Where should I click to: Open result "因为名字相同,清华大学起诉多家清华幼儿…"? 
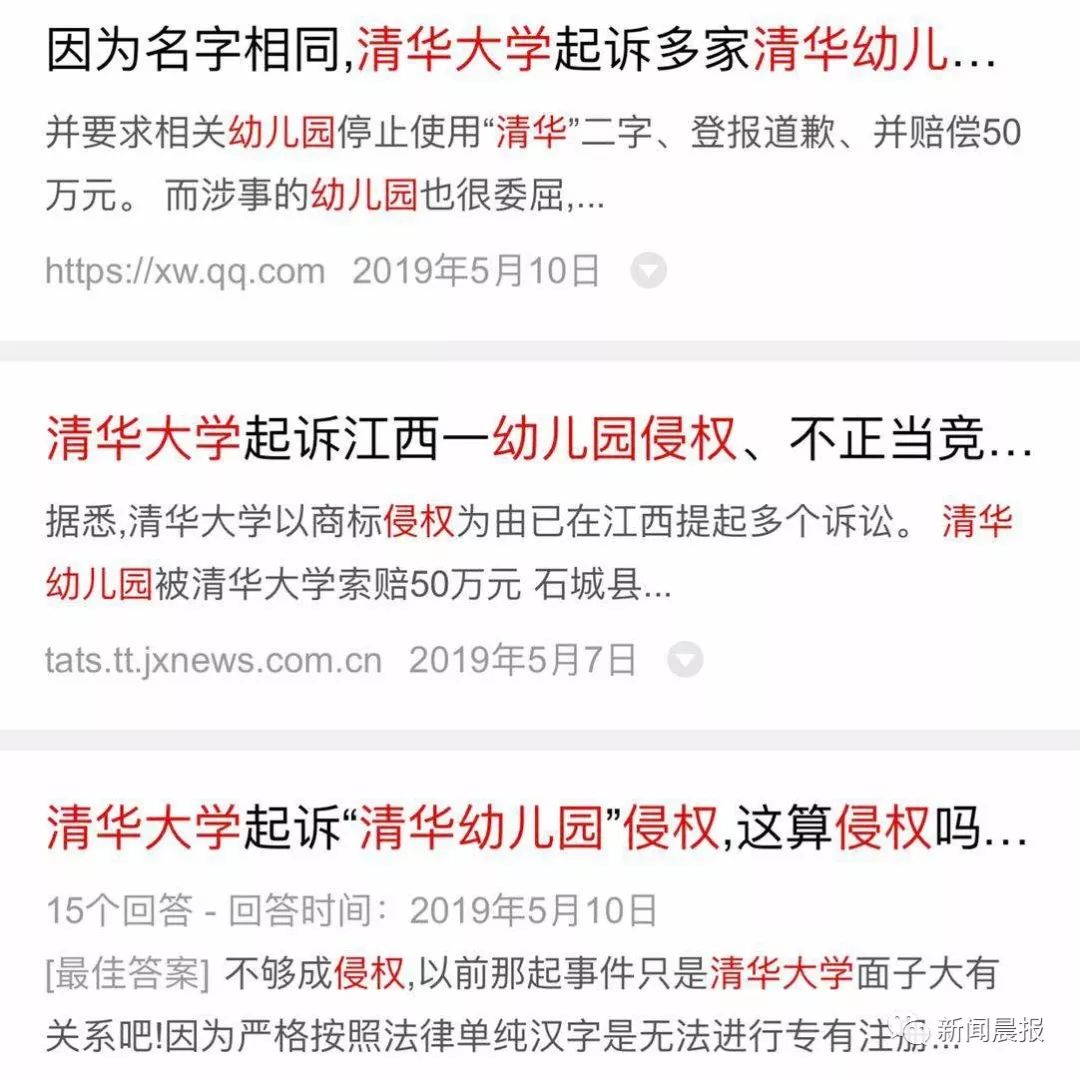pos(521,50)
